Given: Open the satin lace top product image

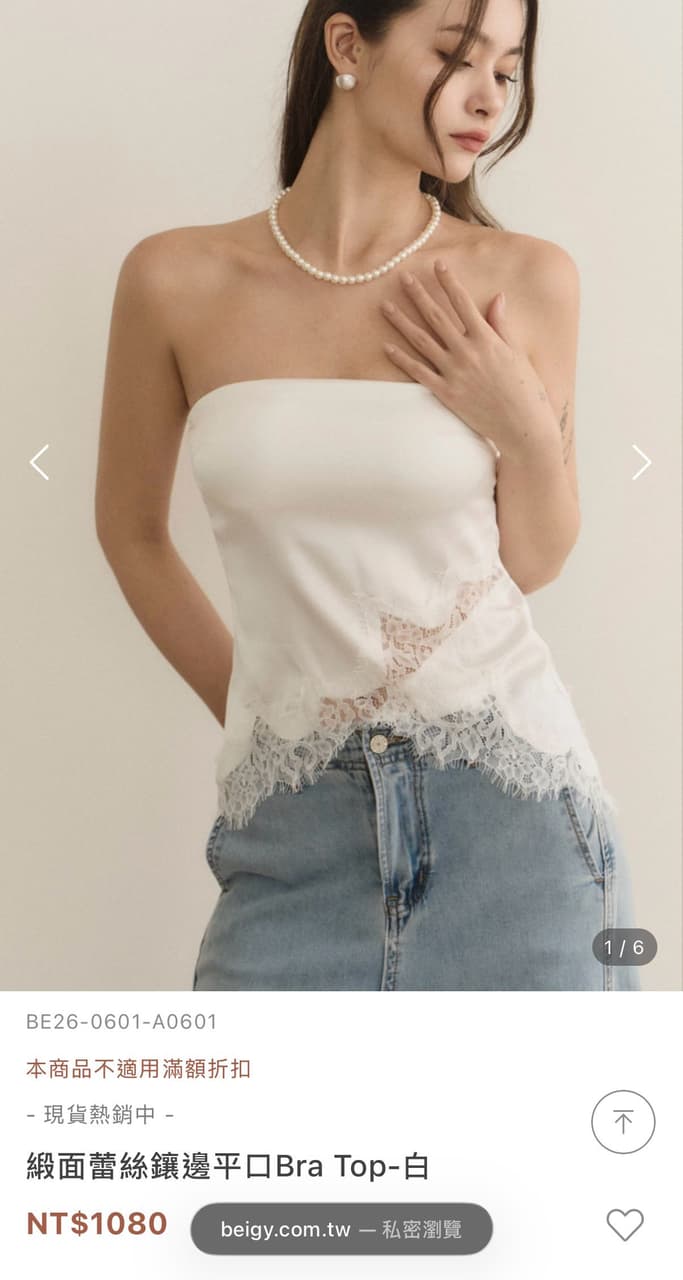Looking at the screenshot, I should tap(341, 495).
